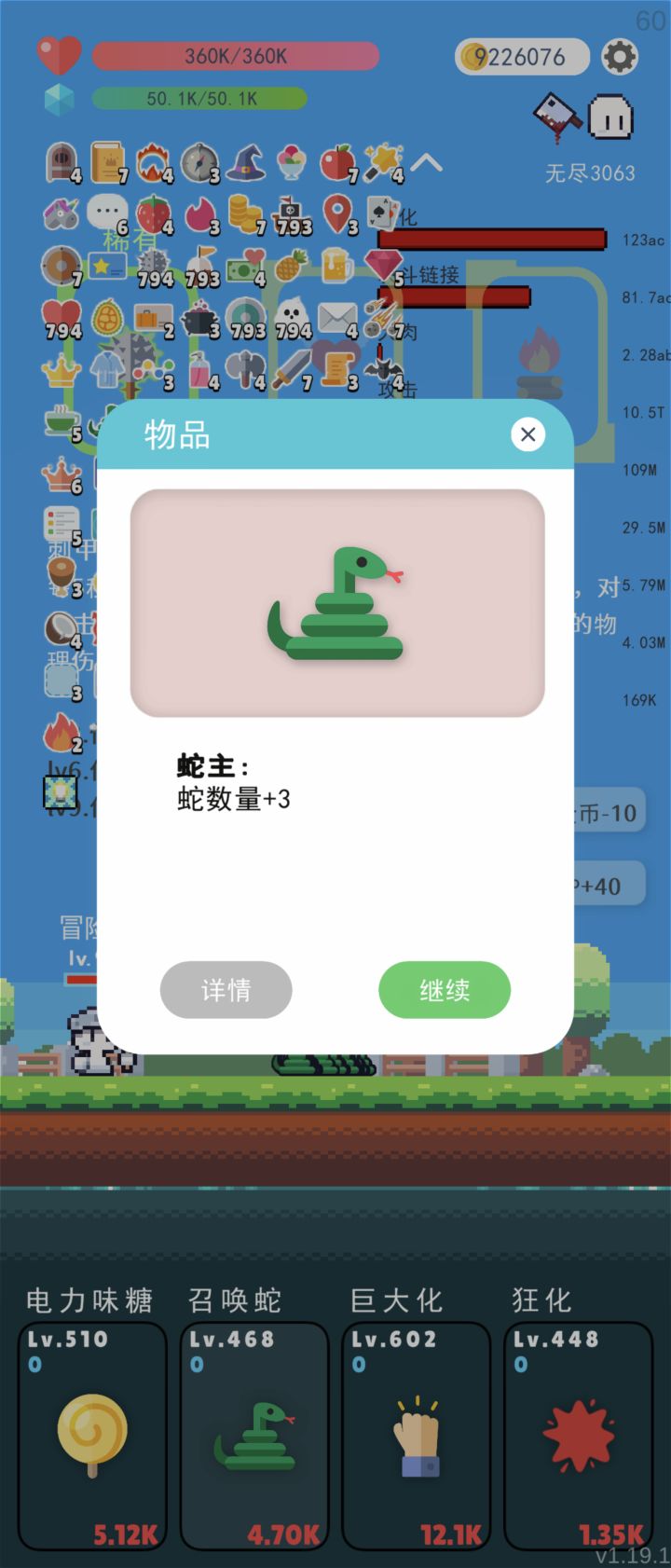Collapse the item grid with the chevron arrow
Viewport: 671px width, 1568px height.
pyautogui.click(x=427, y=162)
